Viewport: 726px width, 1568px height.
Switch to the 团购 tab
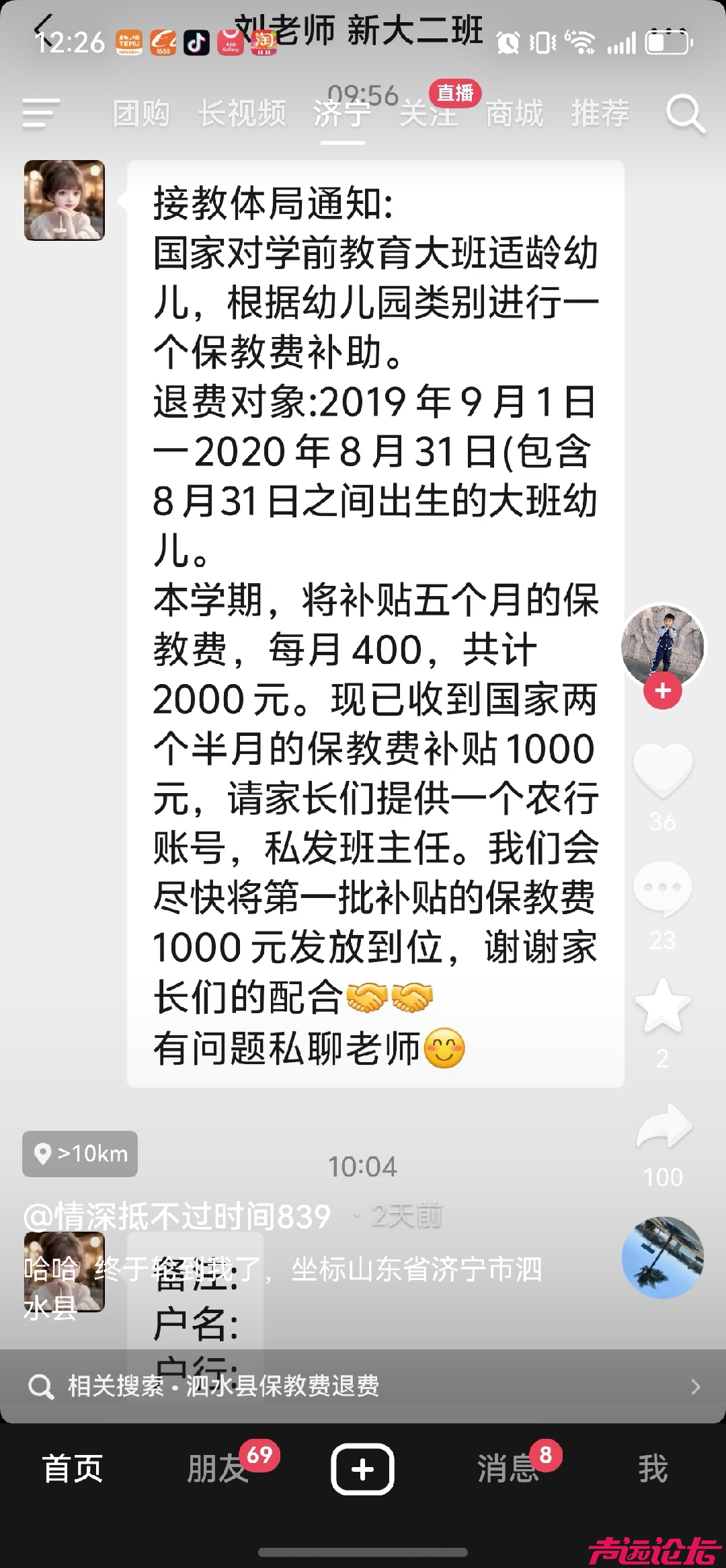click(141, 113)
